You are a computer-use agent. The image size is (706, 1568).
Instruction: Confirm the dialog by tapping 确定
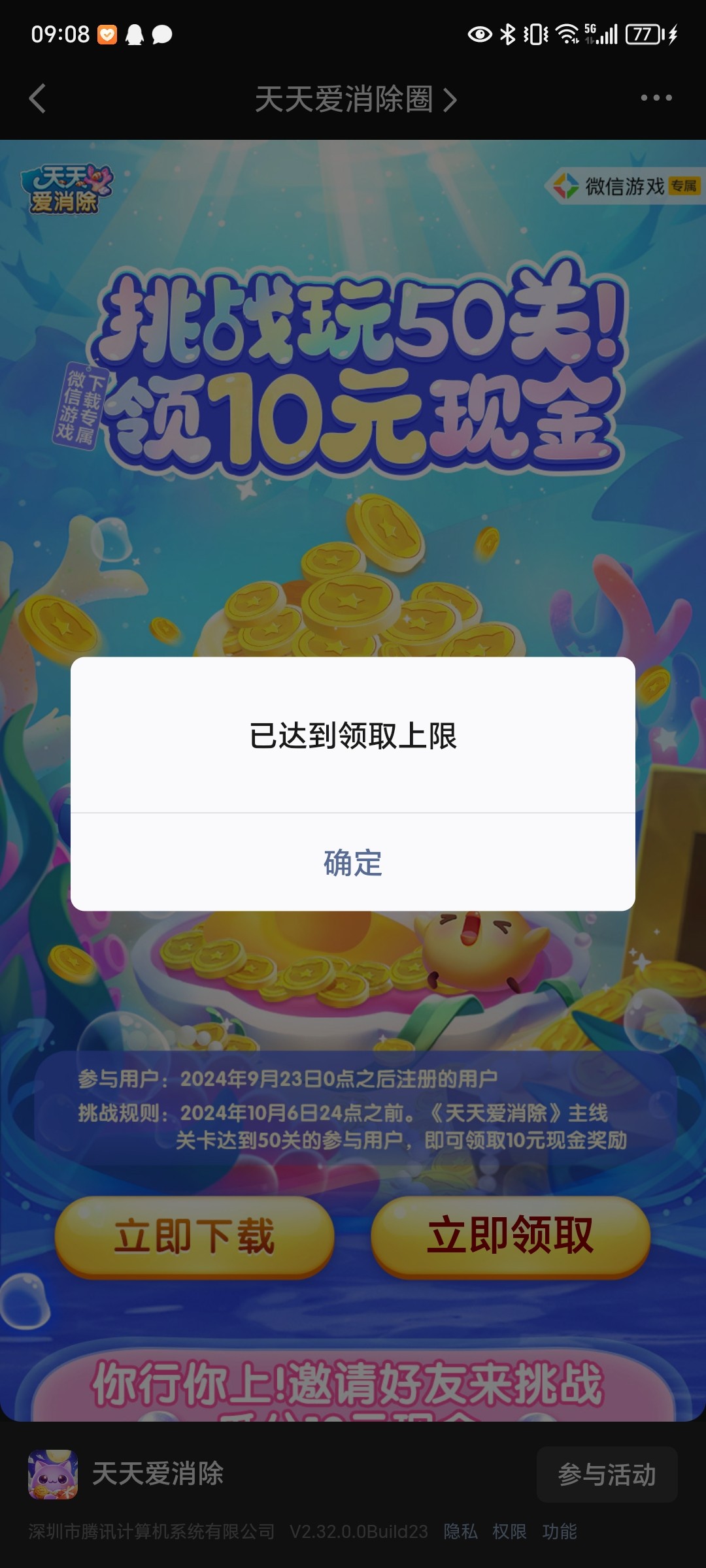pos(353,862)
